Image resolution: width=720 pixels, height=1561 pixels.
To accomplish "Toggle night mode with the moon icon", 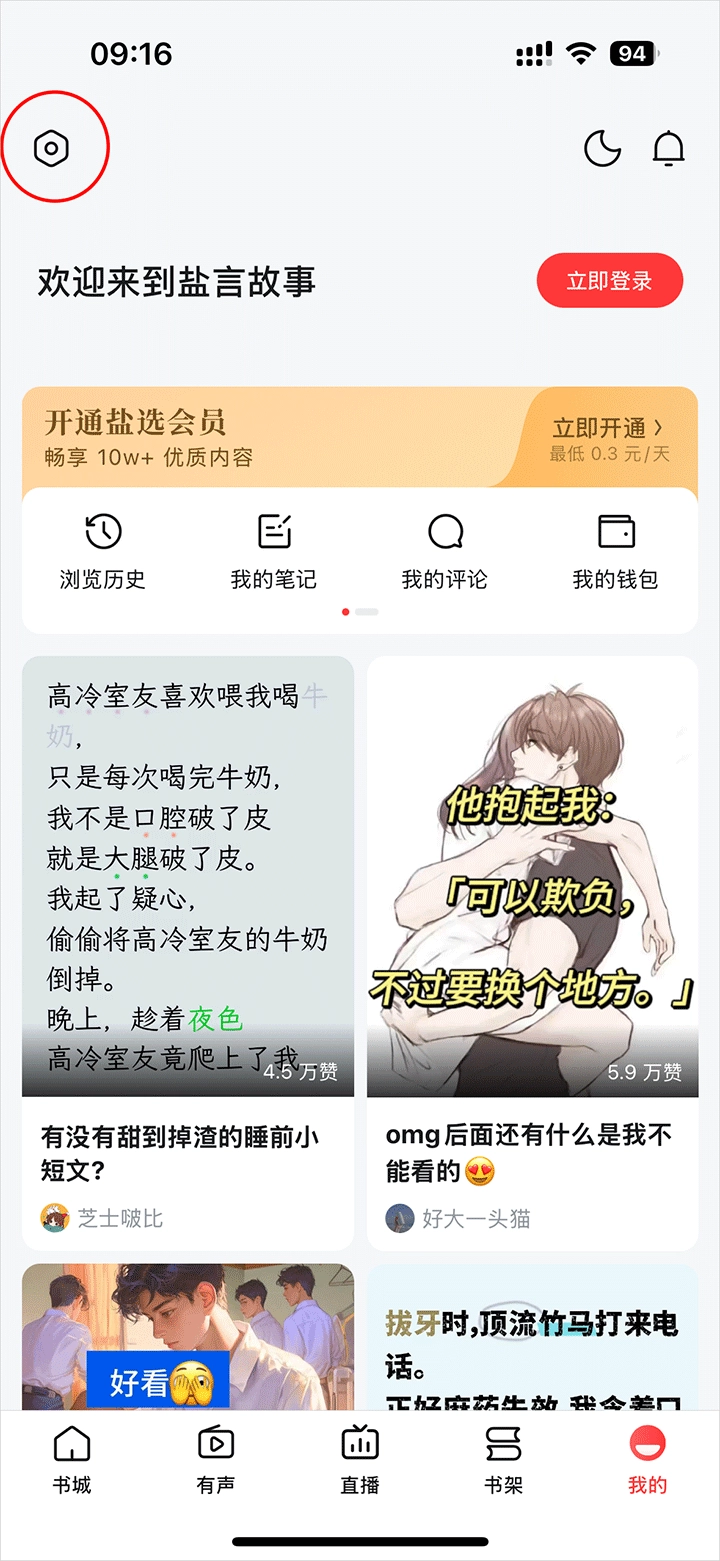I will coord(602,149).
